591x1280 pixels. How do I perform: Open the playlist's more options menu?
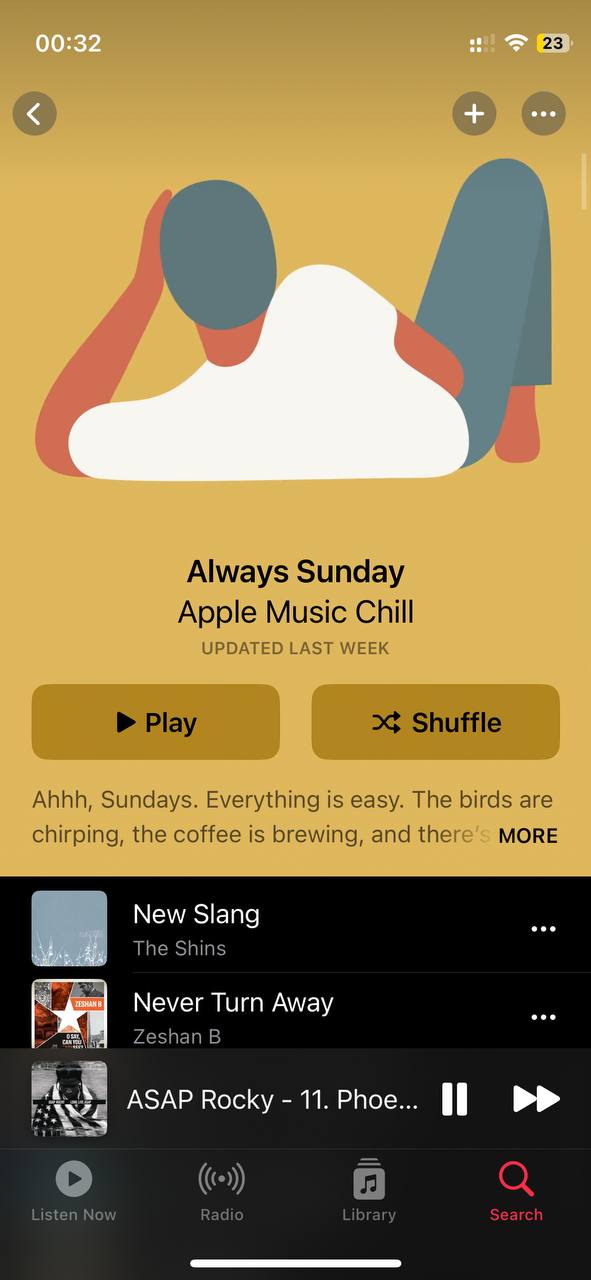click(x=543, y=114)
